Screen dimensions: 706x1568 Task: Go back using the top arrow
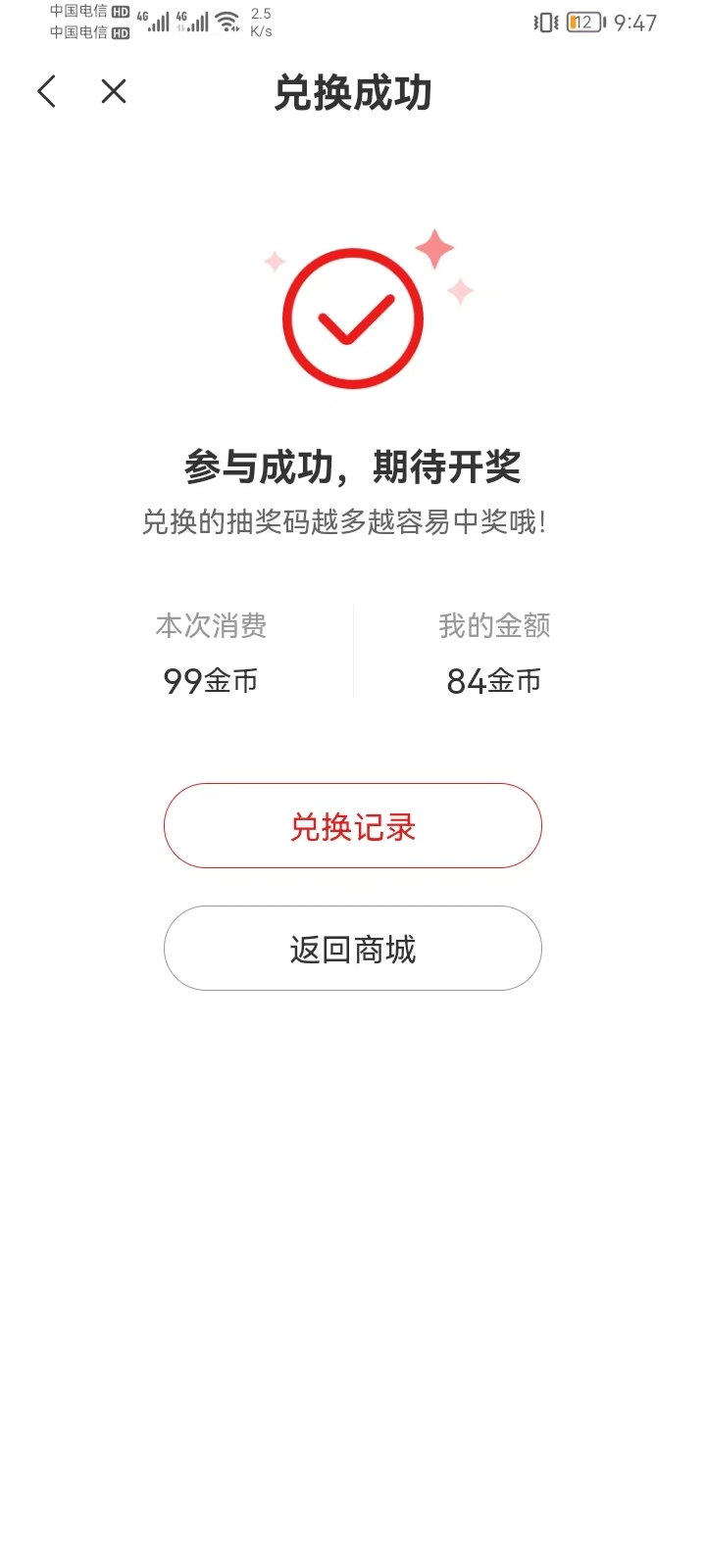[46, 92]
